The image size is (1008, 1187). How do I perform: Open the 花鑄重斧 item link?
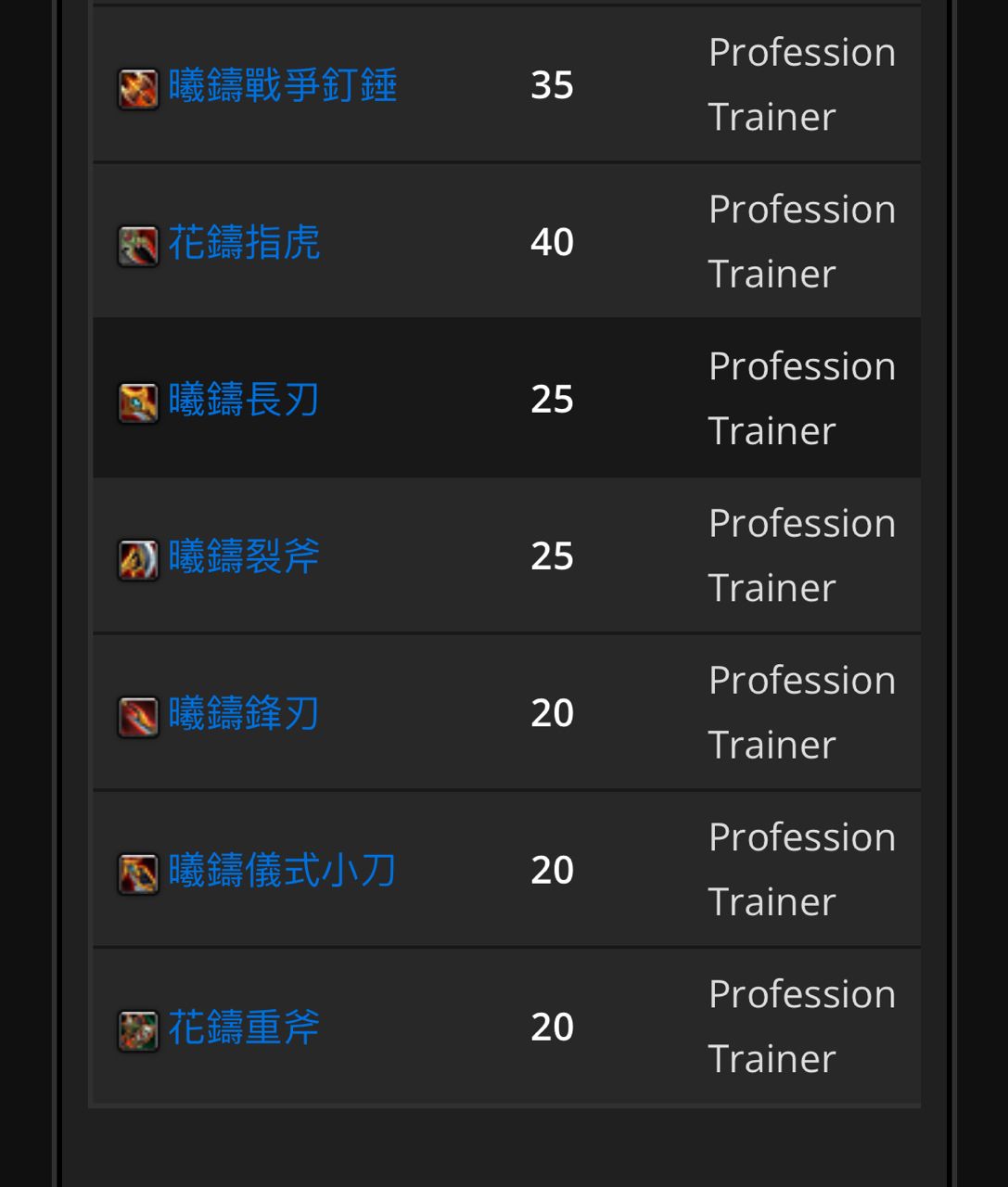245,1026
